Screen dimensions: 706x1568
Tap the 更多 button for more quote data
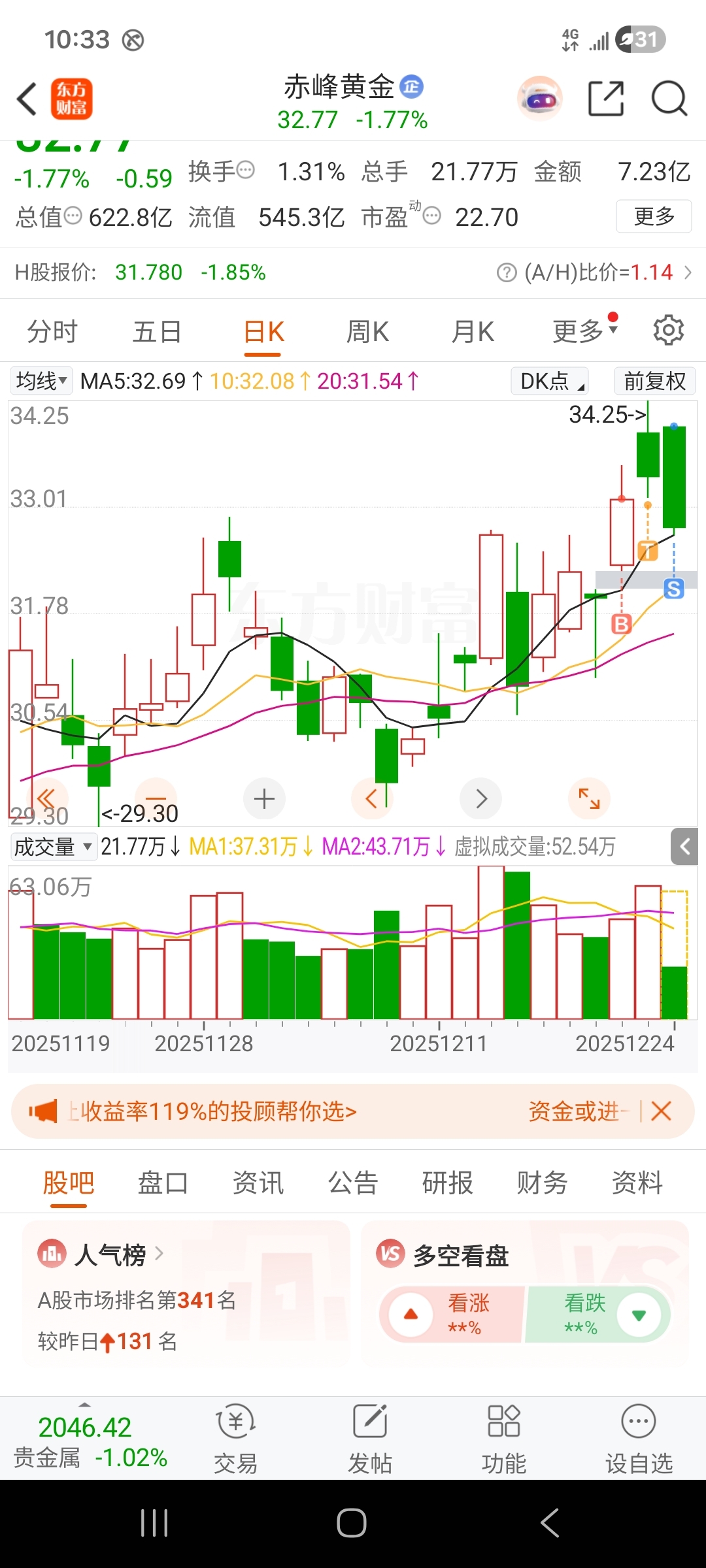(654, 216)
